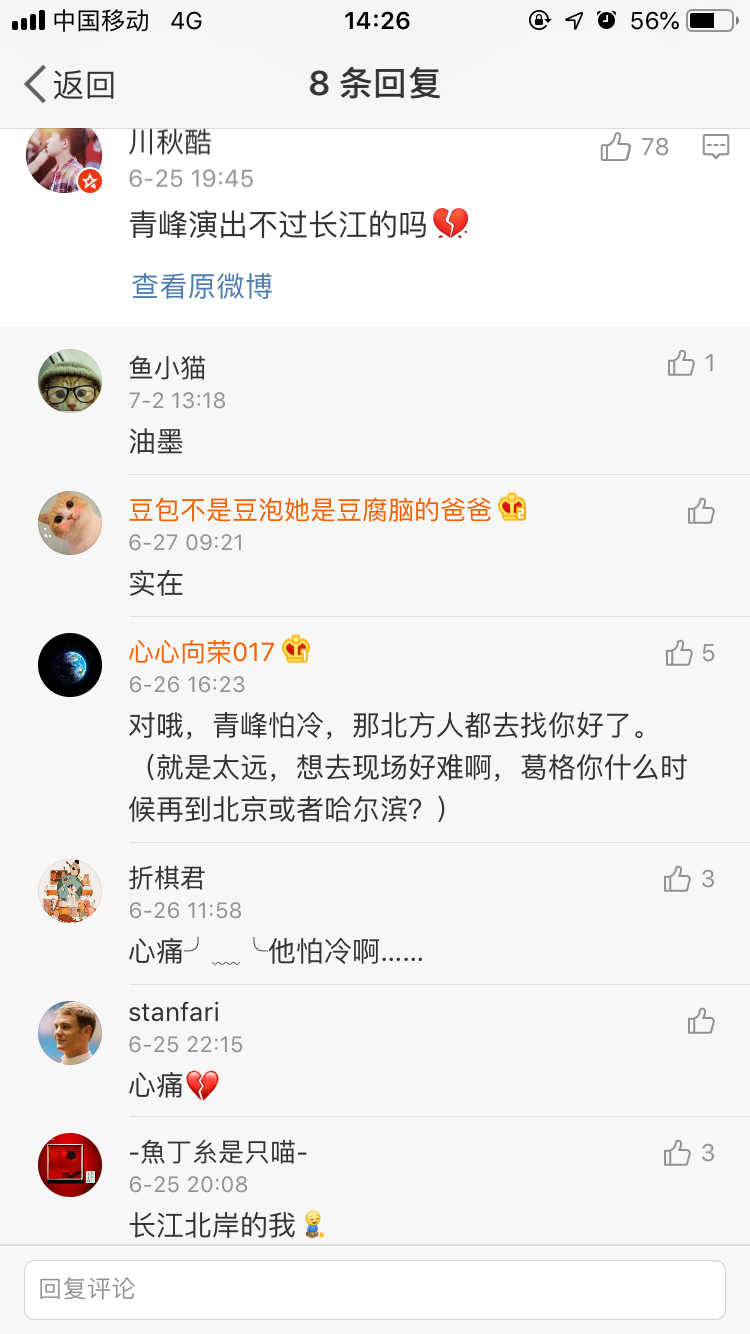
Task: Like 川秋酷's comment
Action: 616,148
